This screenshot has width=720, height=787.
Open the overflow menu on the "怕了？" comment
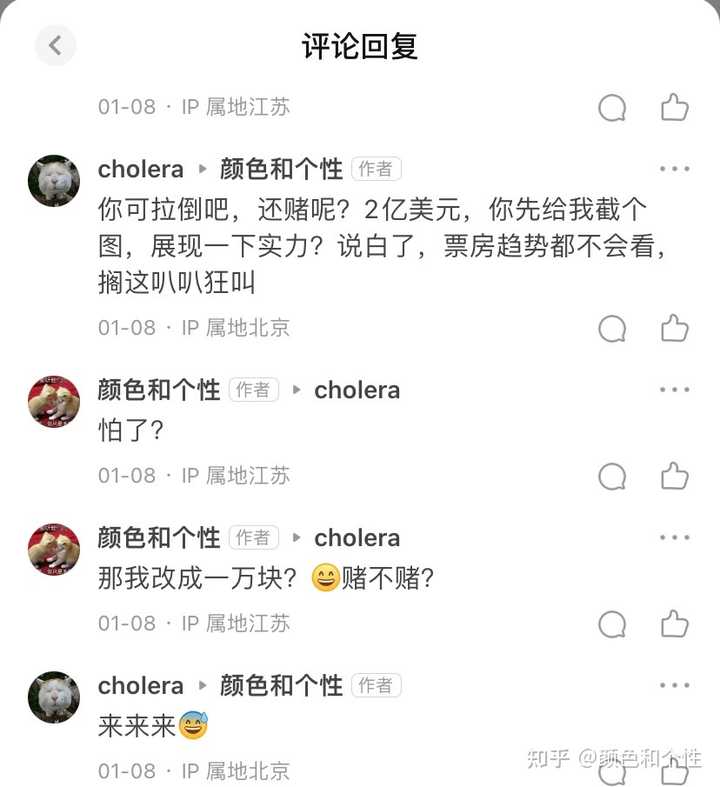tap(675, 390)
